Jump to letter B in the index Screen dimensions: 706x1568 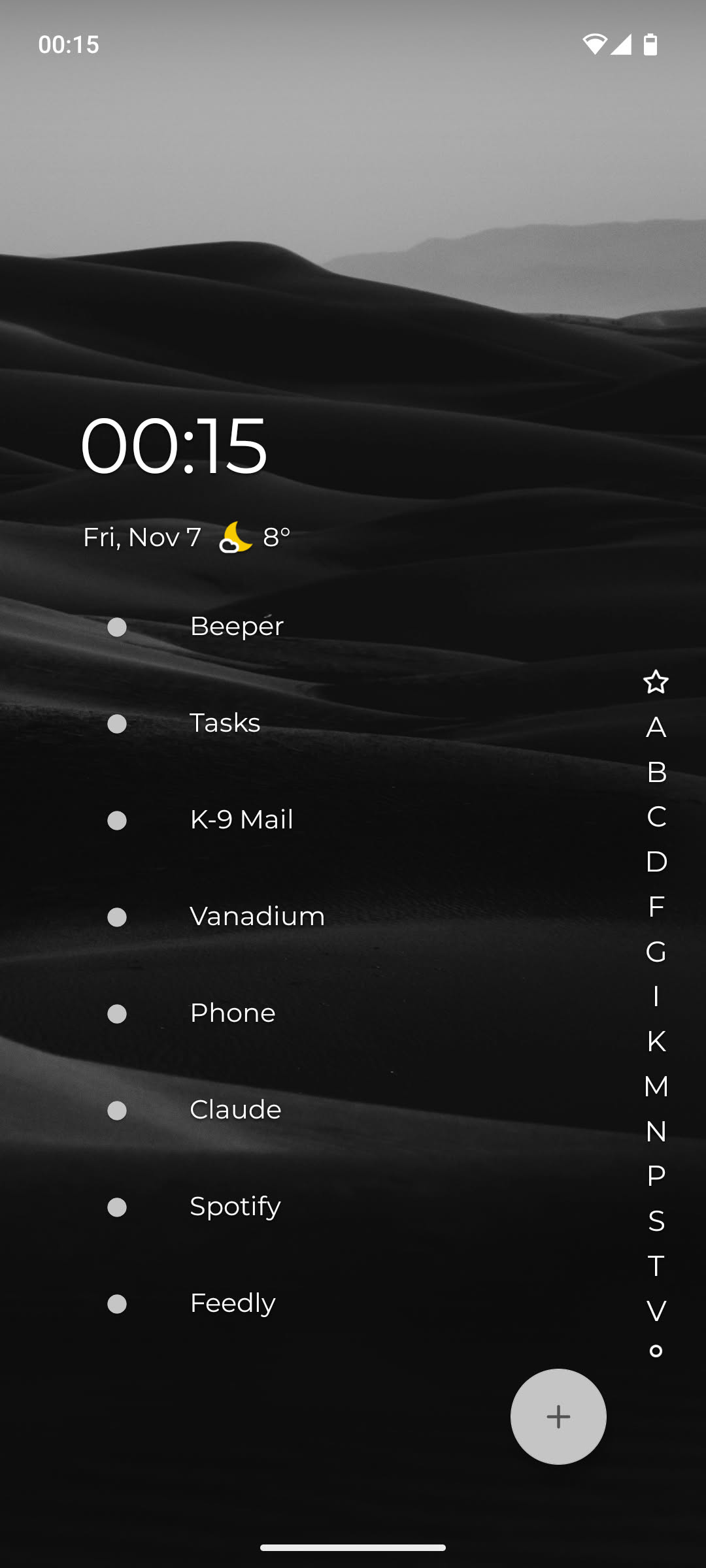656,772
